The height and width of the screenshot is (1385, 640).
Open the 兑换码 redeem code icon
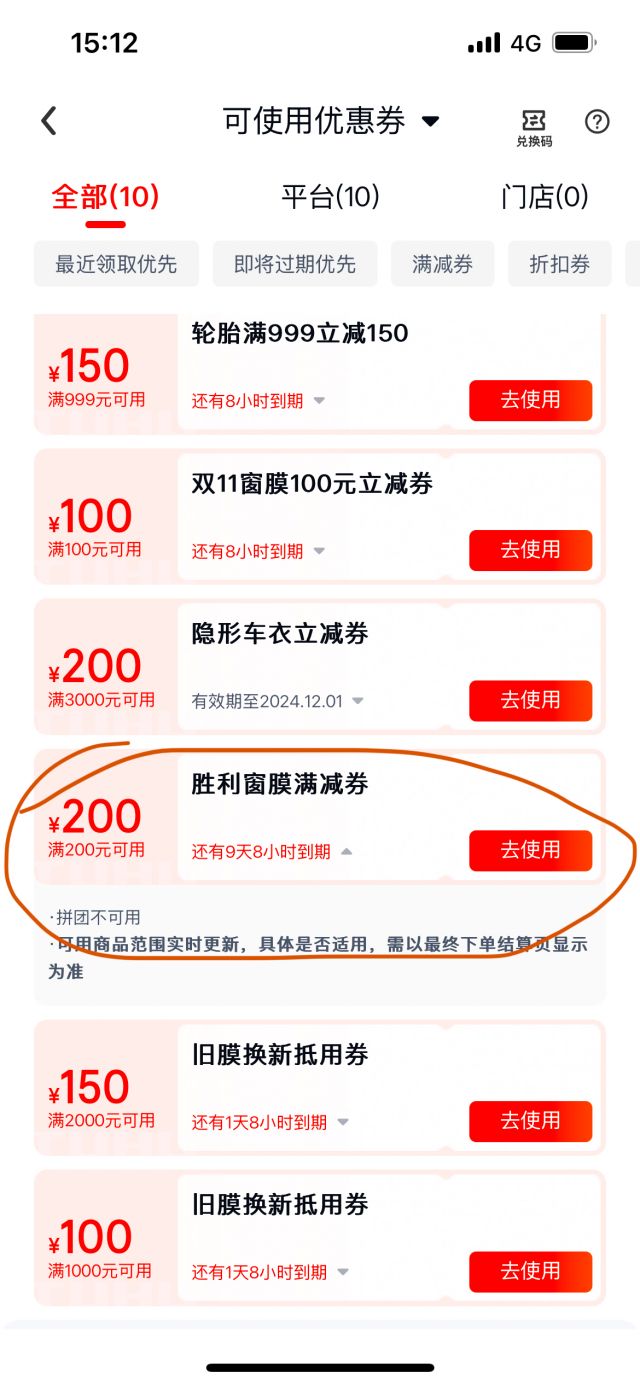pyautogui.click(x=534, y=127)
